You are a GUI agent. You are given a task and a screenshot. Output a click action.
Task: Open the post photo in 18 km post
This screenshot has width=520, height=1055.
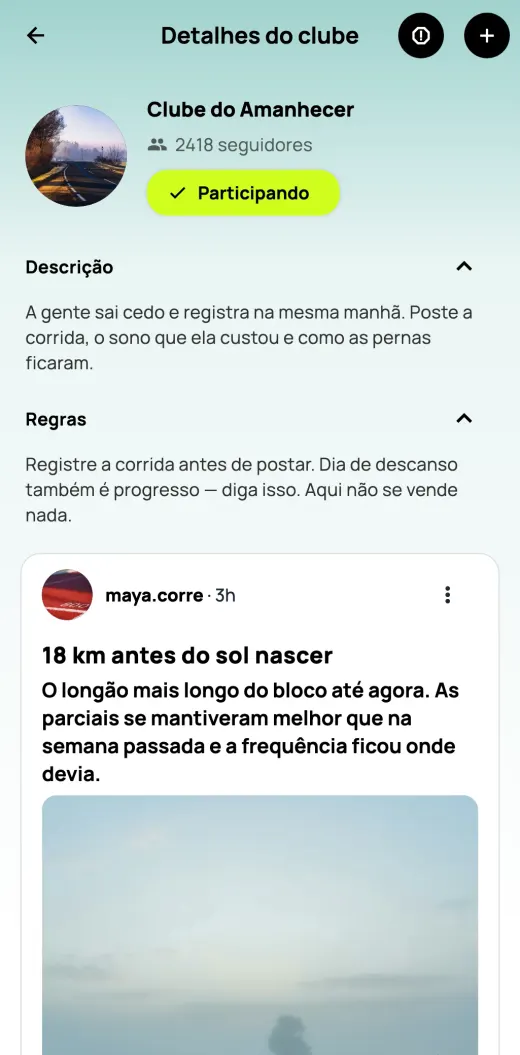pyautogui.click(x=260, y=925)
